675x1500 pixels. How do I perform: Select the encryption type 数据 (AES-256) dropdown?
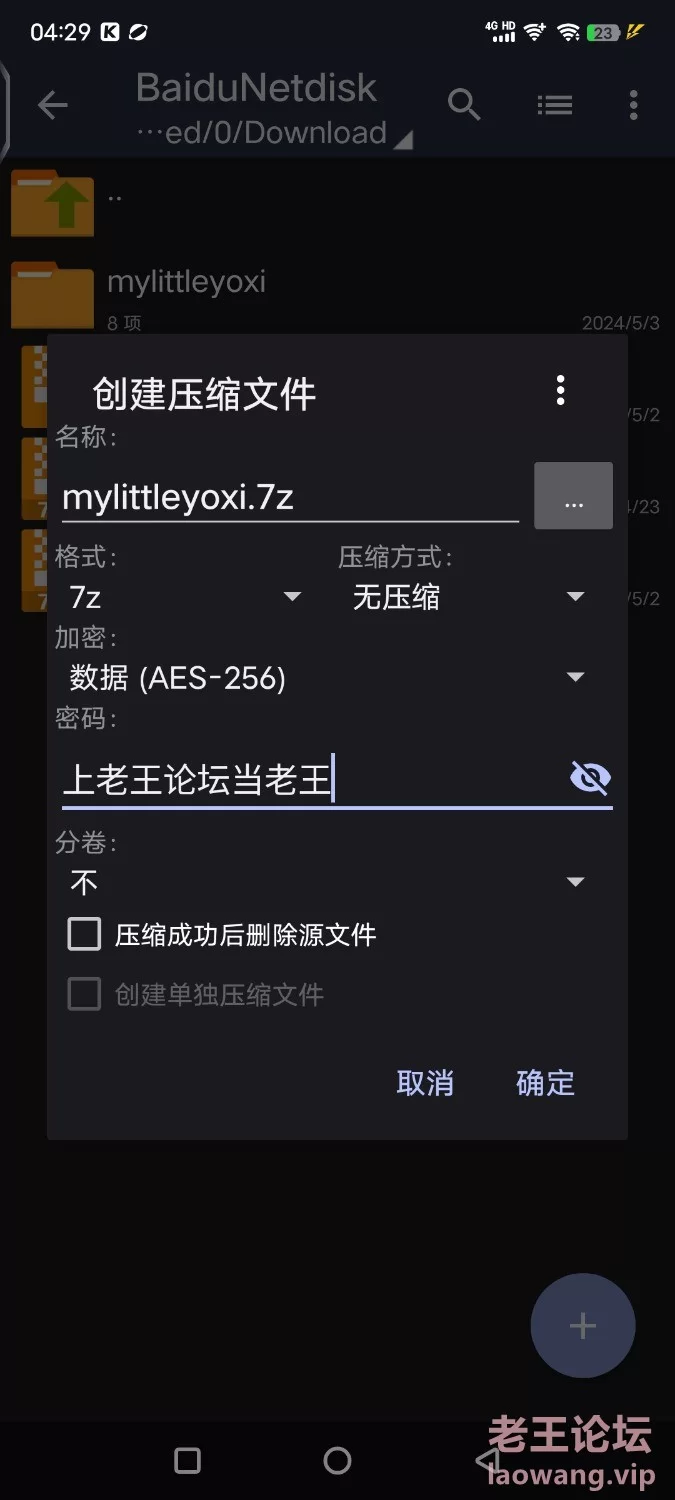click(327, 678)
